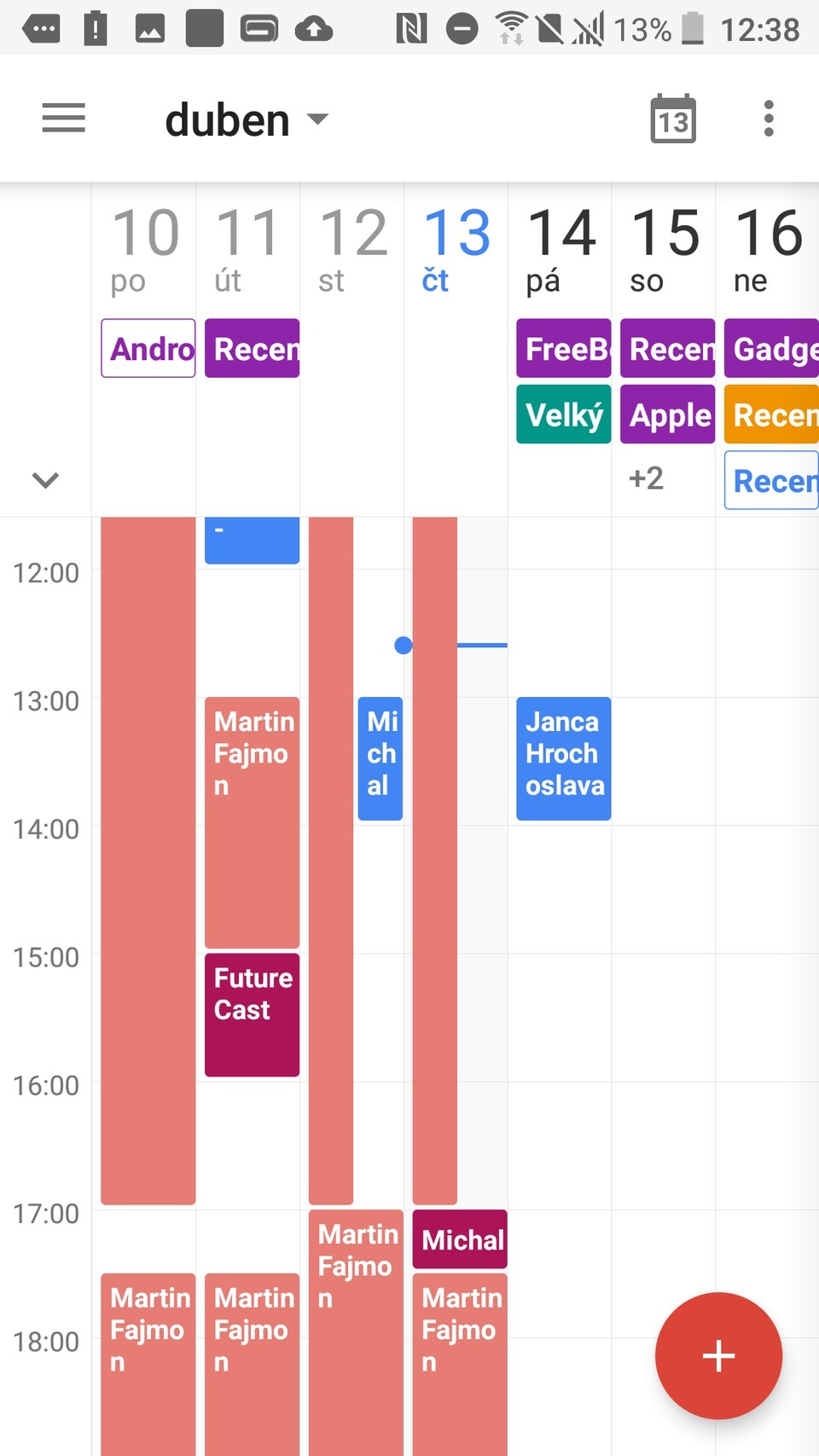Open the Andro all-day event on Monday

(x=148, y=348)
